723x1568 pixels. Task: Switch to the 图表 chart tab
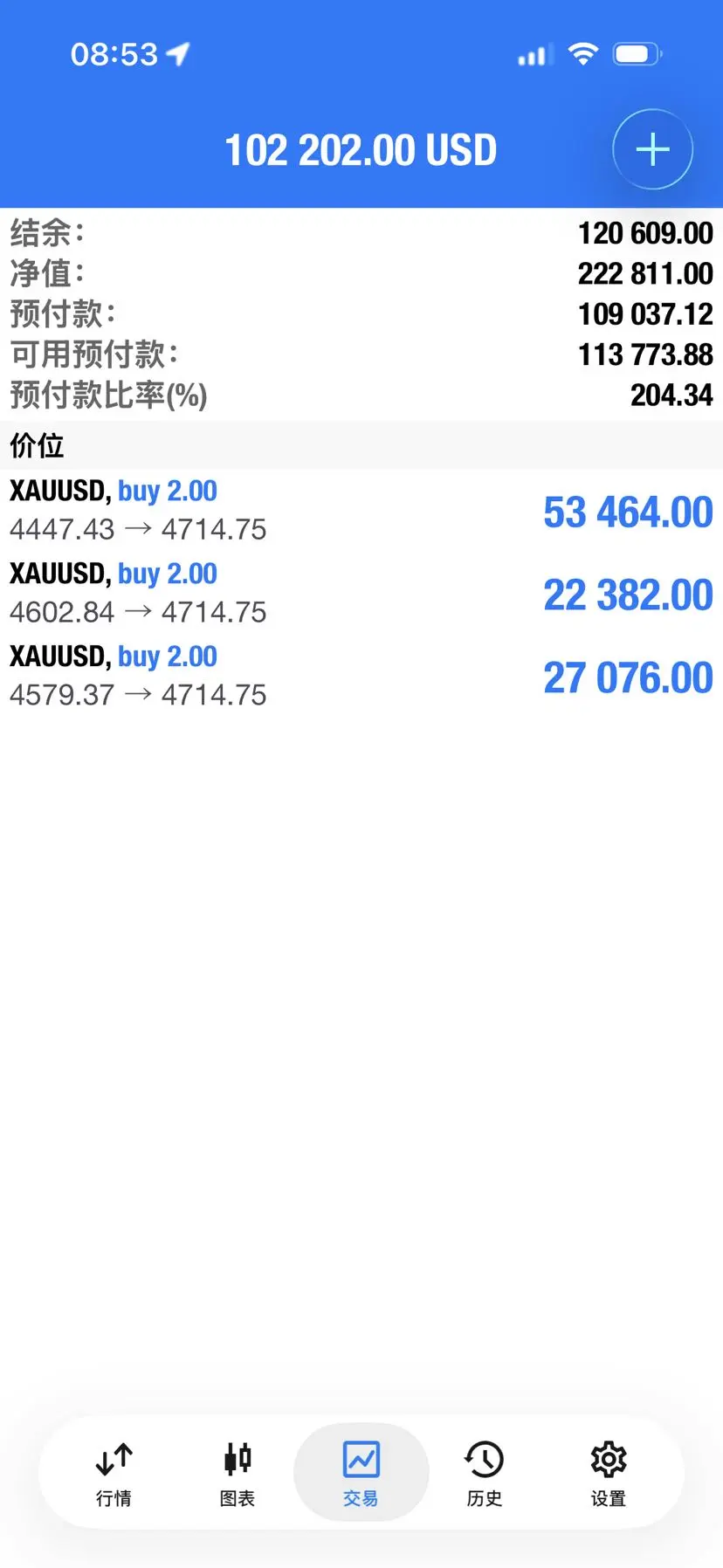click(238, 1473)
